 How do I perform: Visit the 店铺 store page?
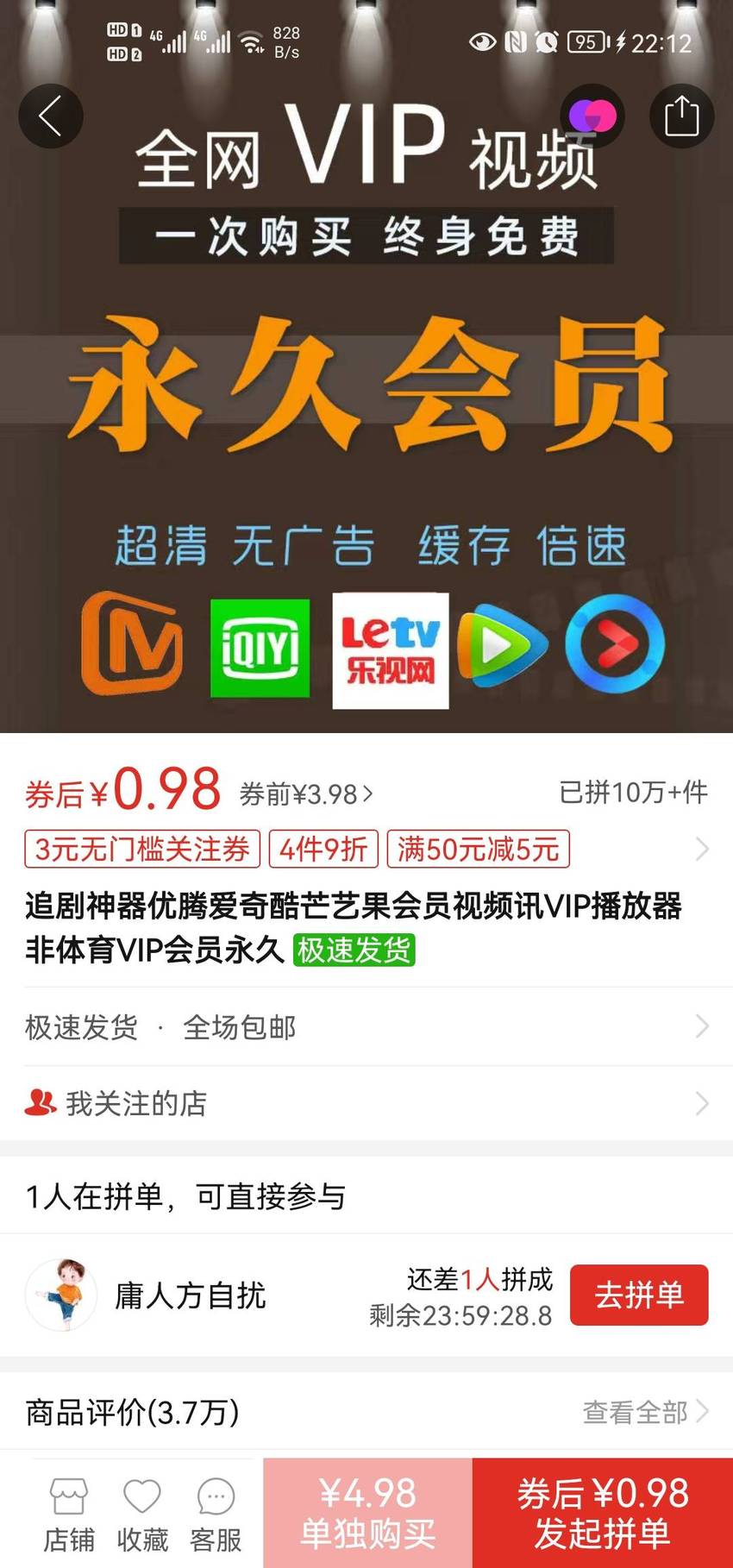pyautogui.click(x=69, y=1515)
